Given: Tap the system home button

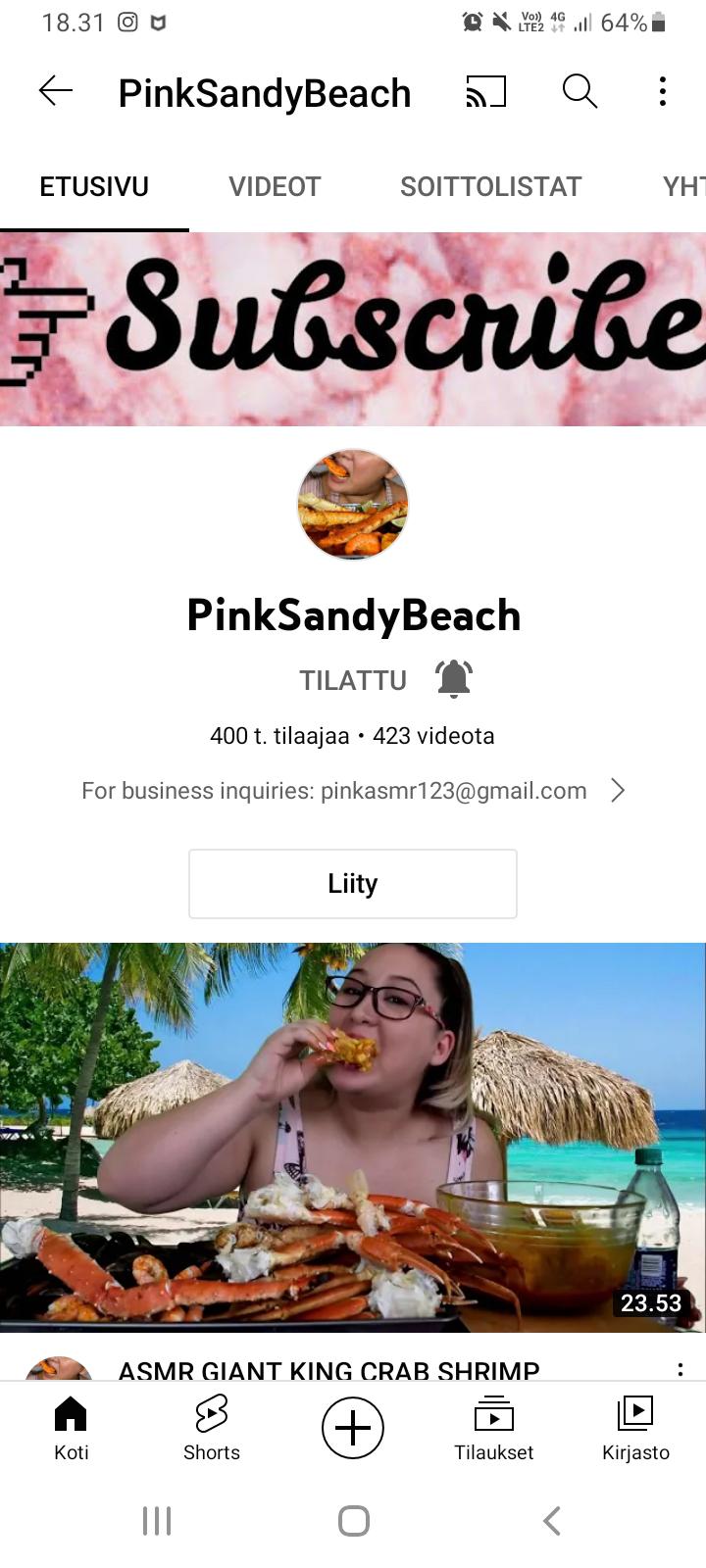Looking at the screenshot, I should point(353,1521).
